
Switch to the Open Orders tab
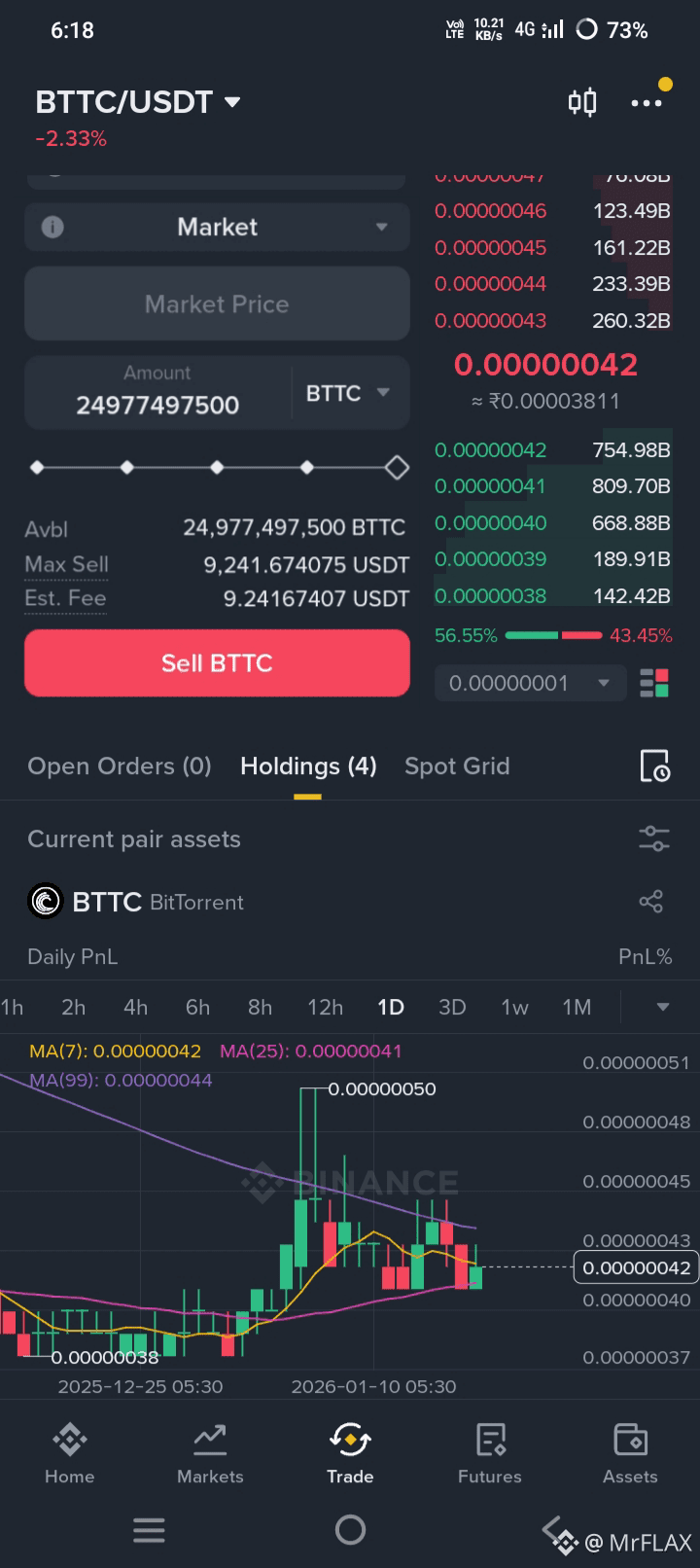[x=119, y=766]
